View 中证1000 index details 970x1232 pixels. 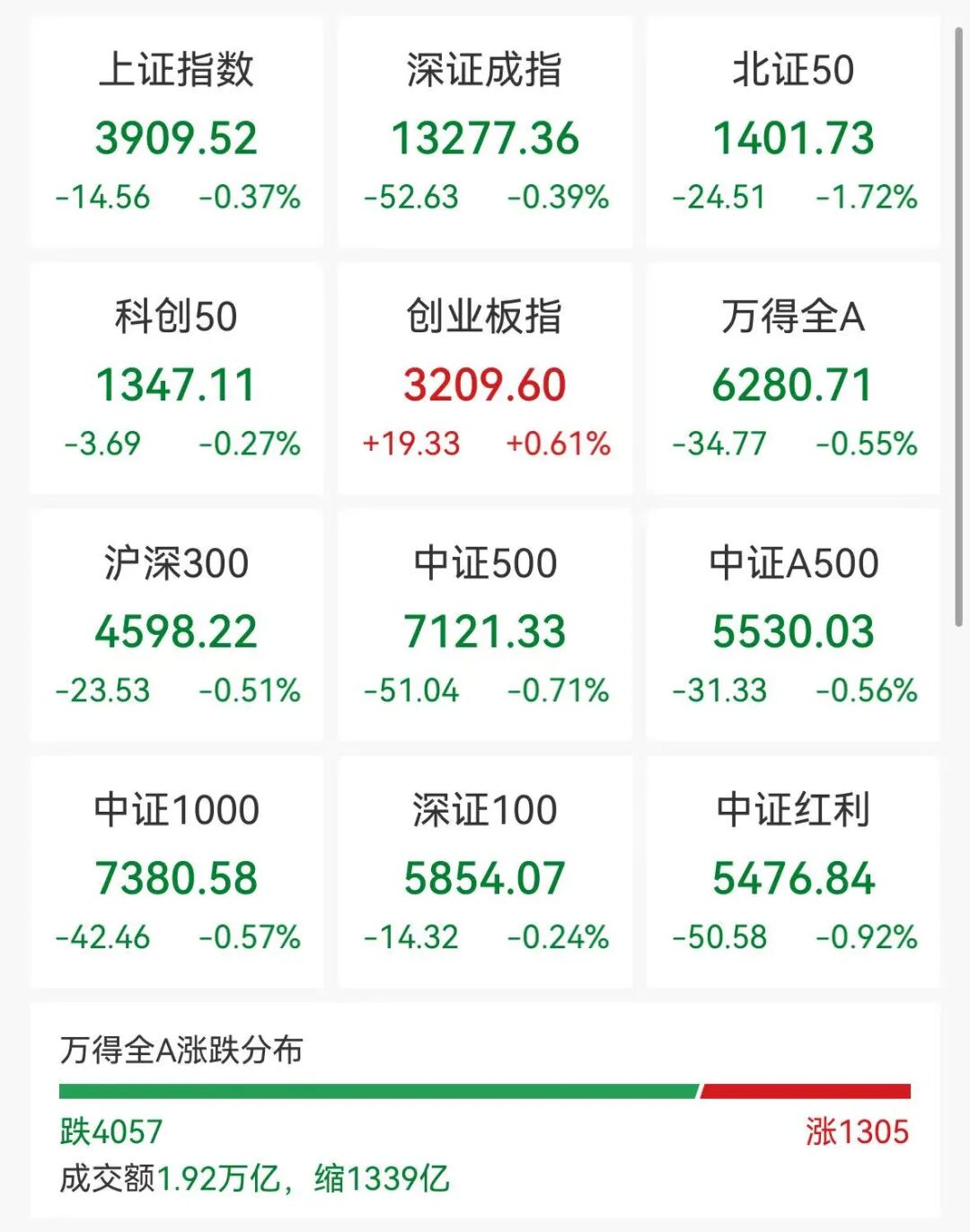[x=177, y=873]
